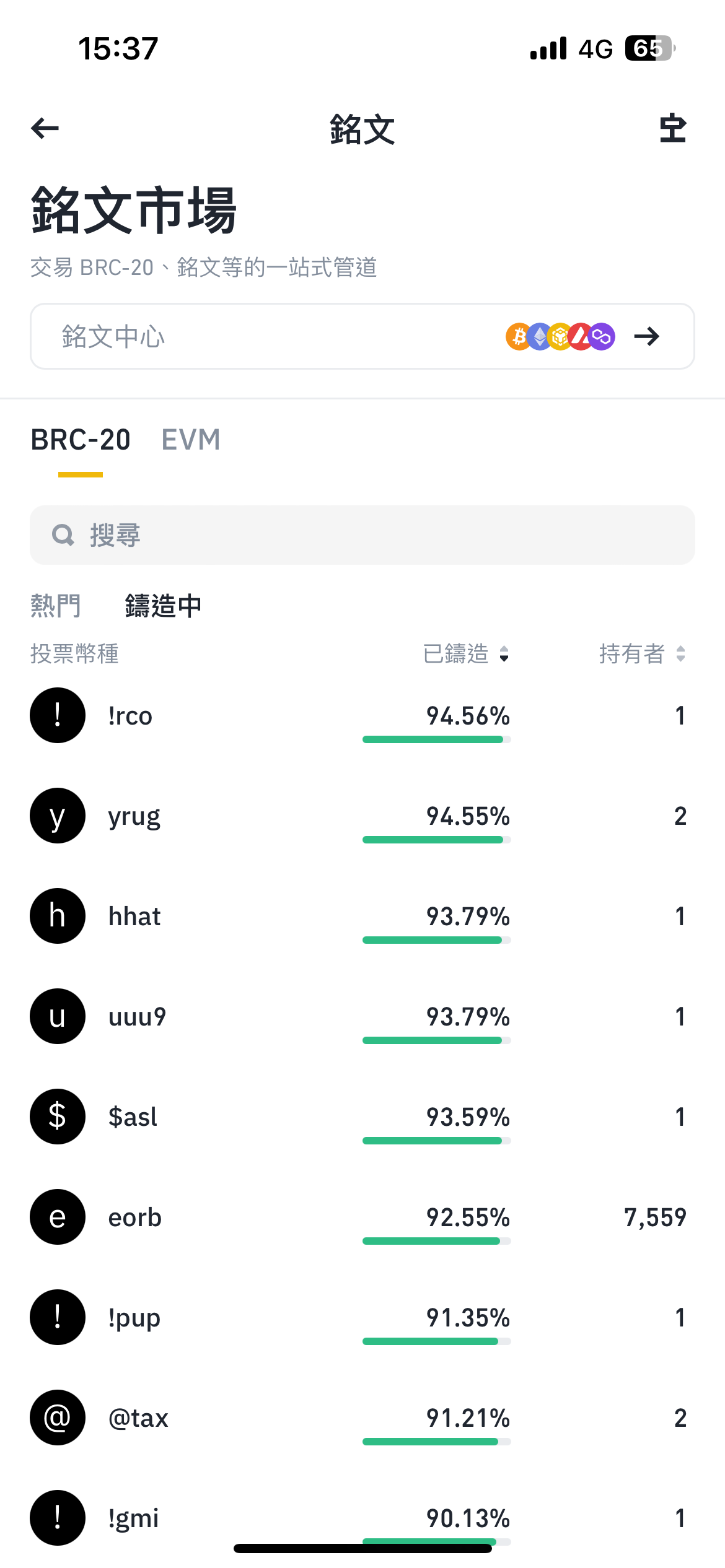Sort the list by 已鑄造

(x=466, y=654)
